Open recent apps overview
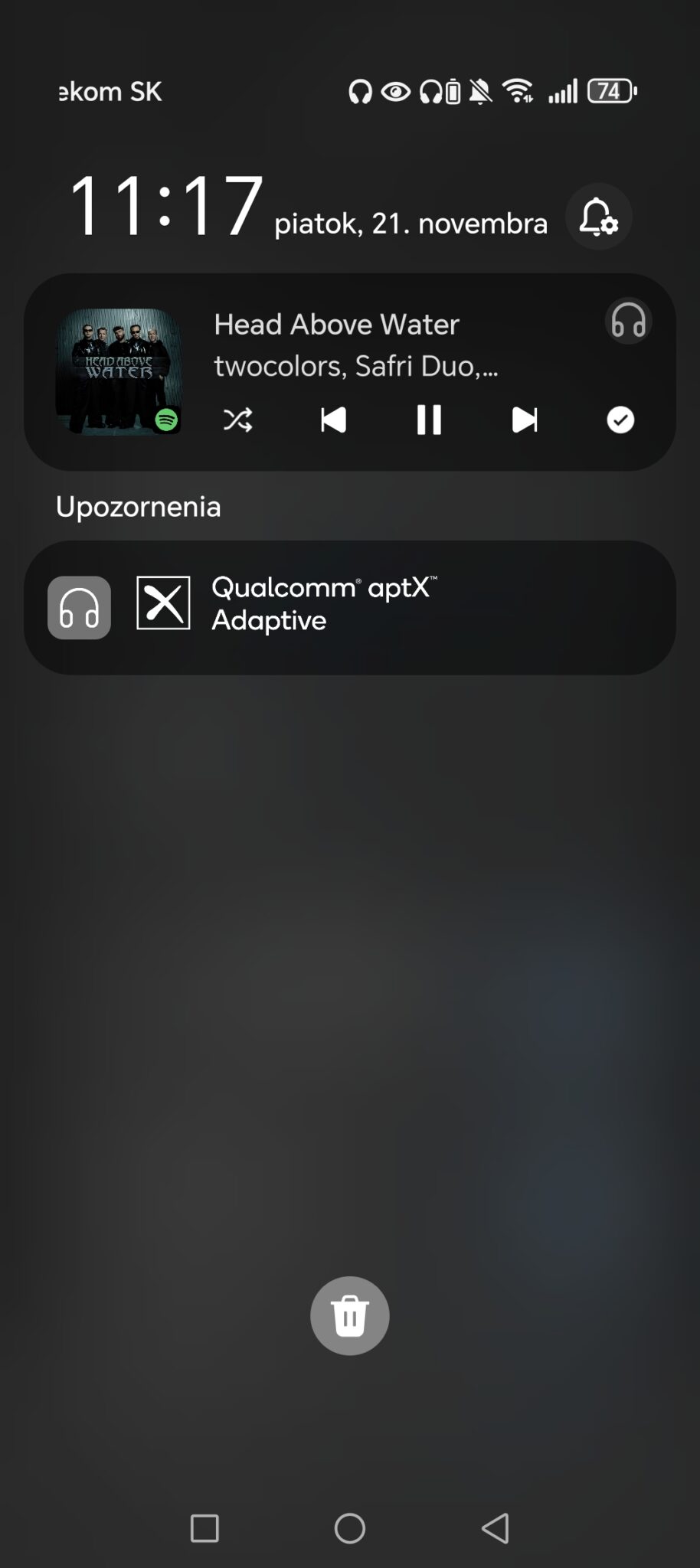700x1568 pixels. pyautogui.click(x=204, y=1528)
